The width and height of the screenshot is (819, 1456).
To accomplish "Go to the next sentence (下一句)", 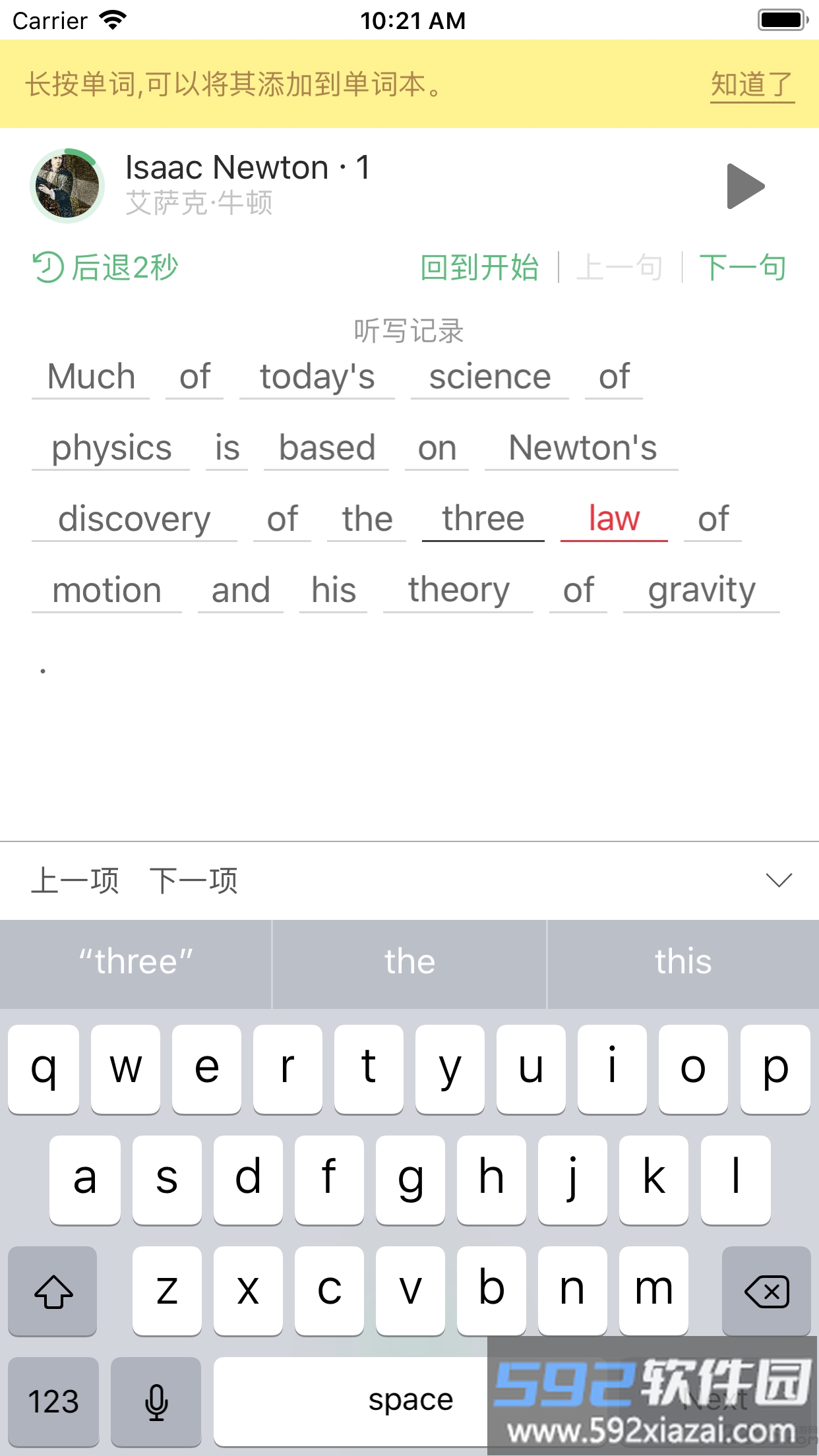I will coord(742,268).
